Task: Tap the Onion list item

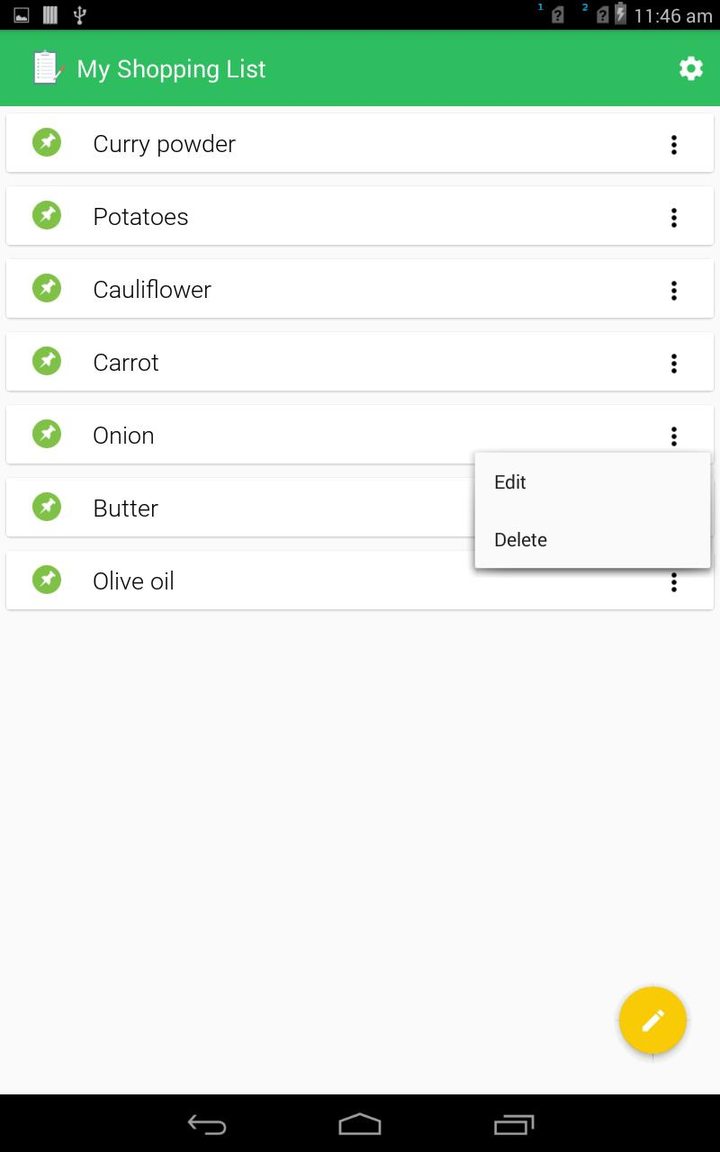Action: click(x=250, y=435)
